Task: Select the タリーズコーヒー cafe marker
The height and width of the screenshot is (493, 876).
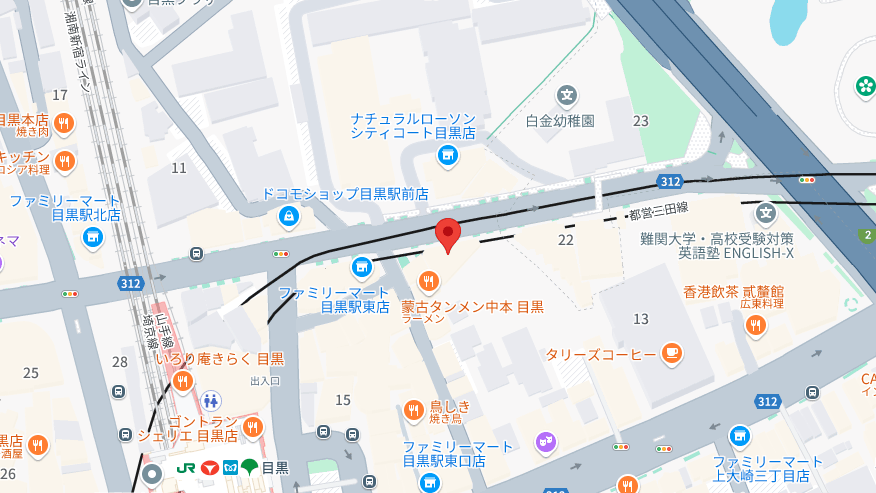Action: tap(672, 353)
